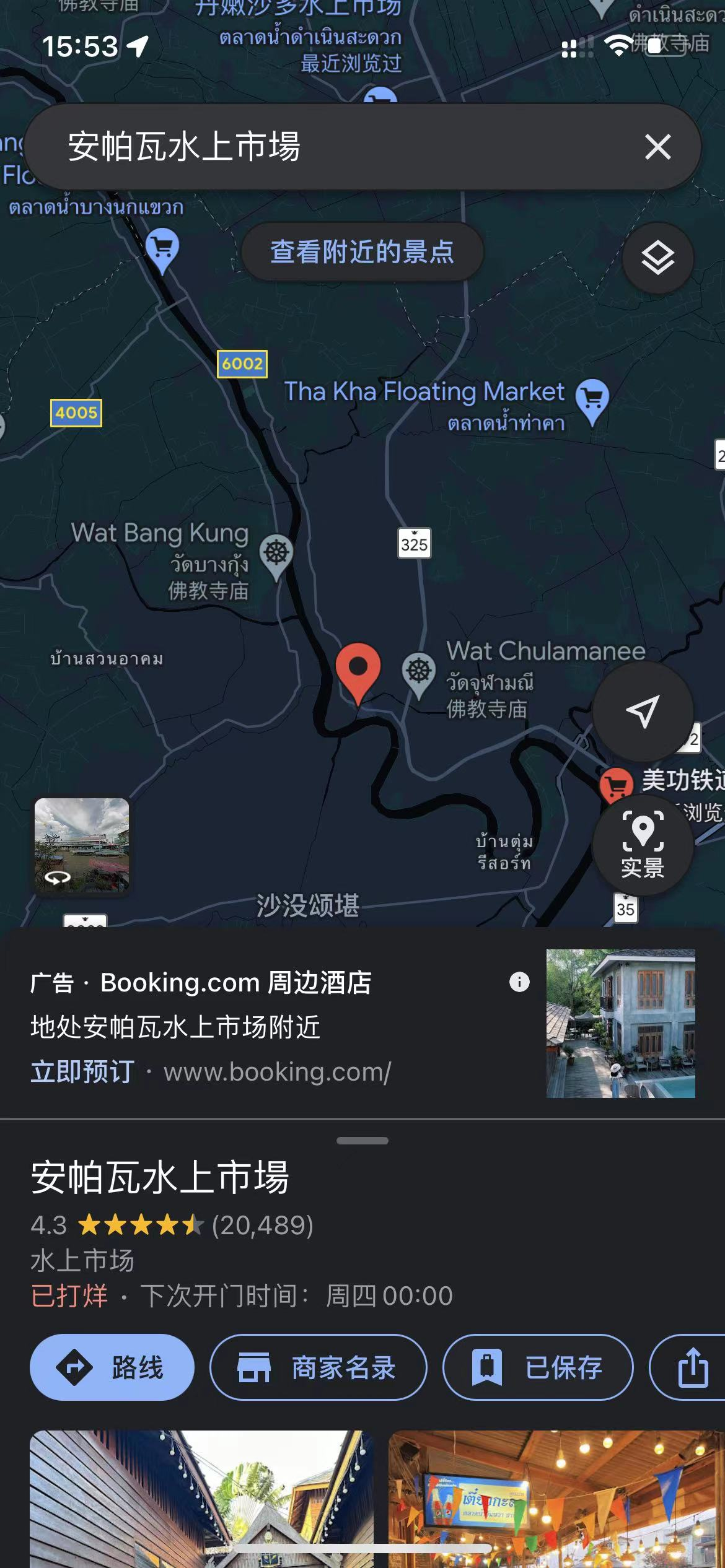Open the map layers button
The image size is (725, 1568).
tap(657, 258)
